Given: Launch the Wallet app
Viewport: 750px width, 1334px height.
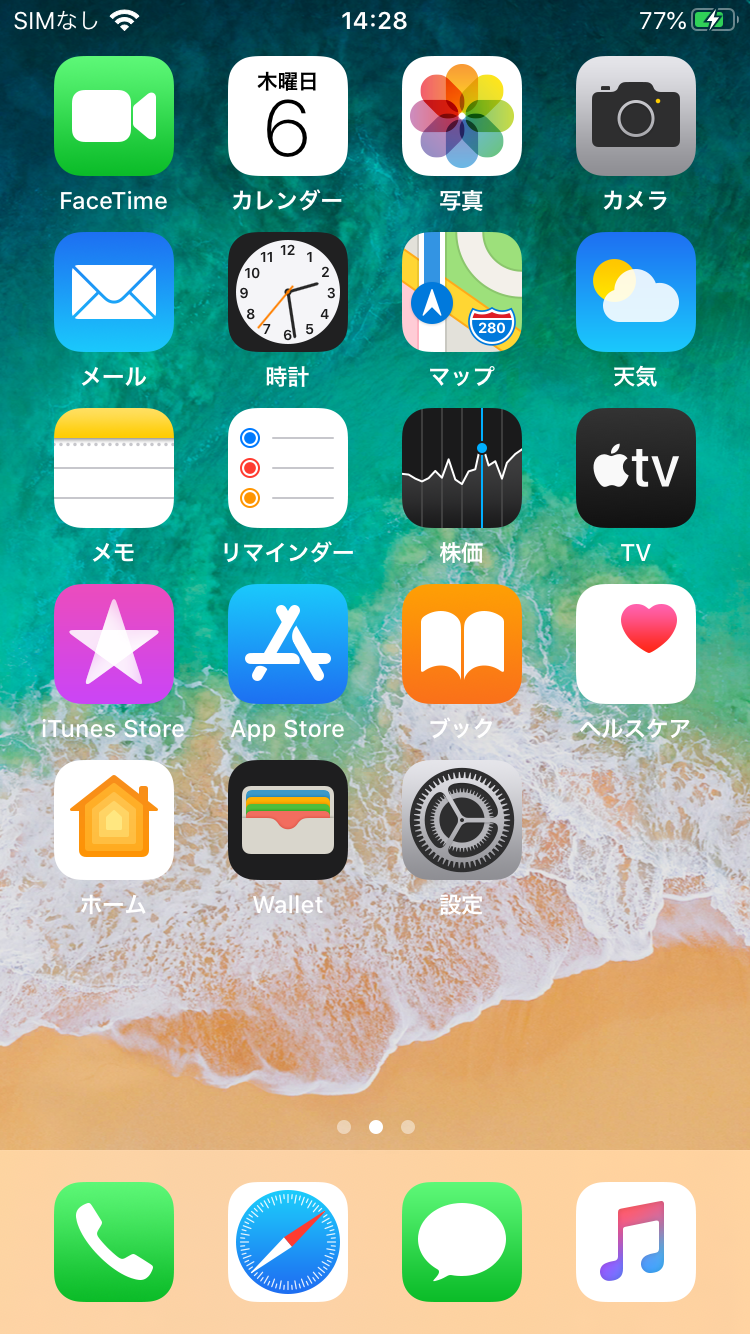Looking at the screenshot, I should [288, 820].
